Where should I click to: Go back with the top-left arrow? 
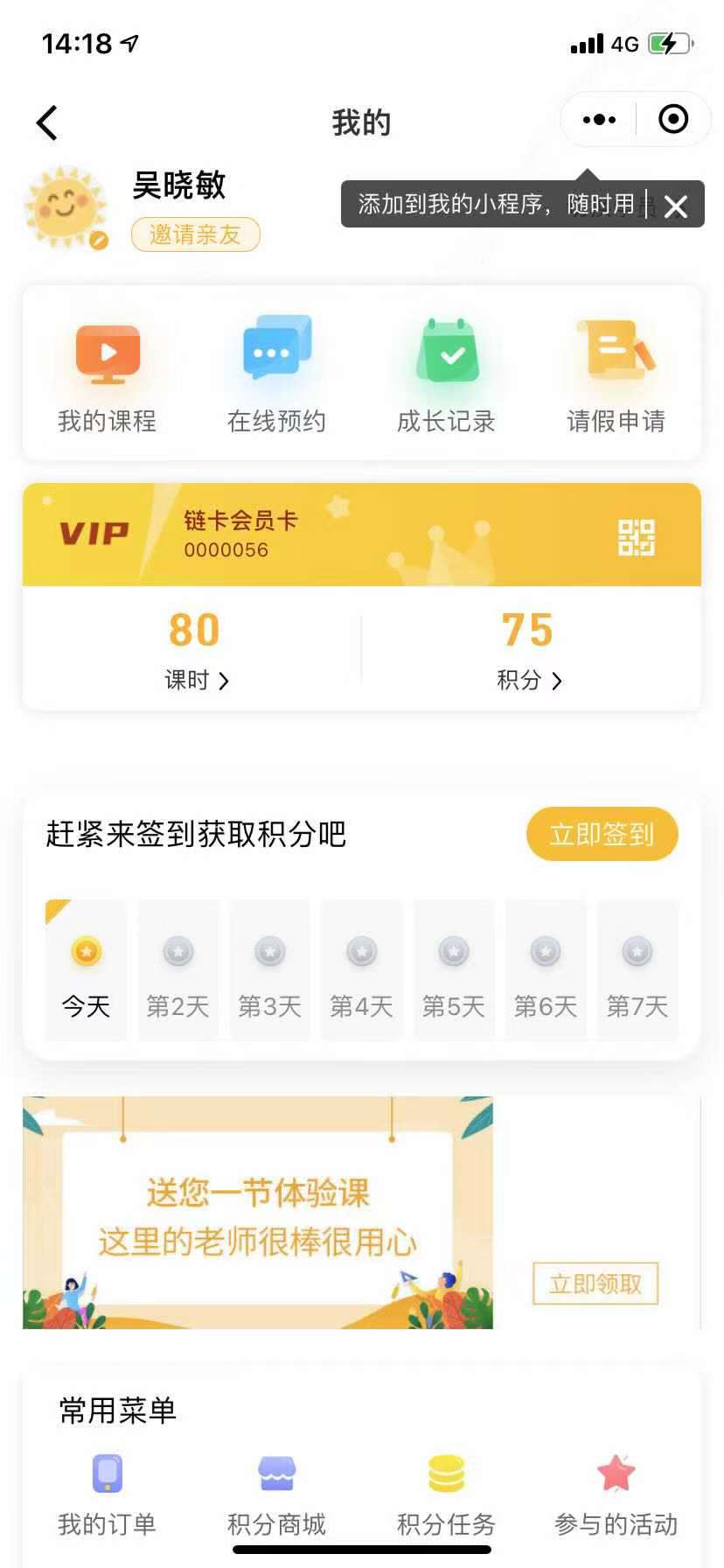(x=47, y=122)
